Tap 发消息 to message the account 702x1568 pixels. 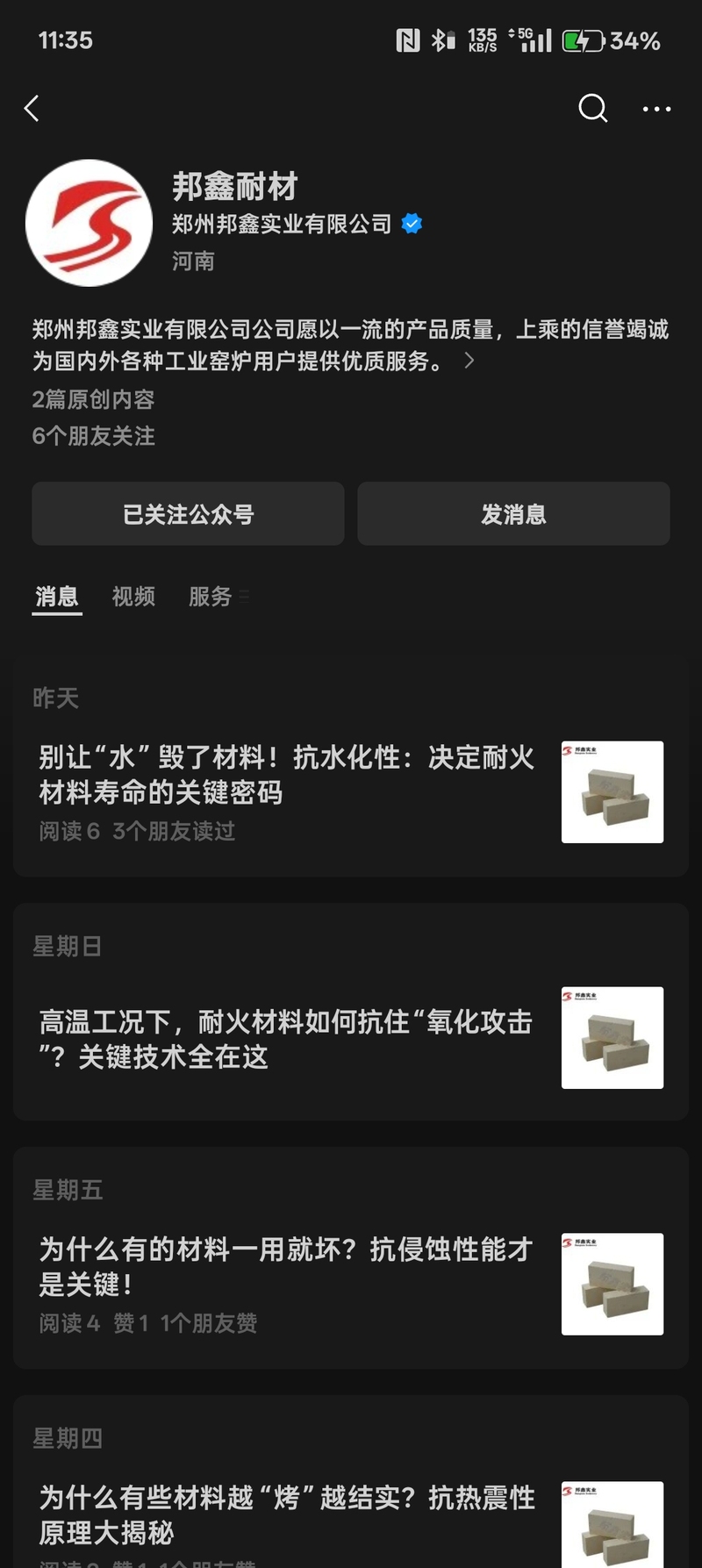click(513, 514)
